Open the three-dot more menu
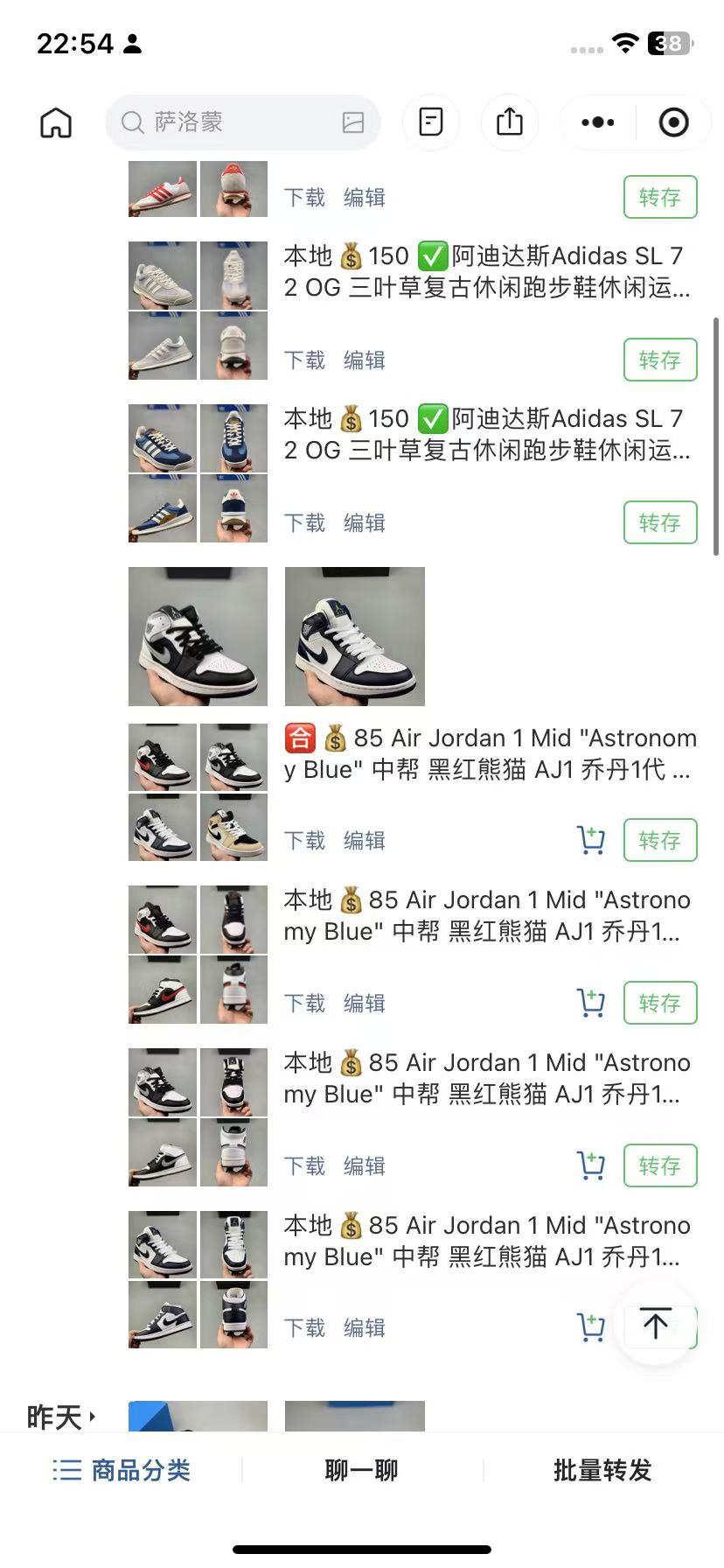The image size is (724, 1568). (x=598, y=122)
